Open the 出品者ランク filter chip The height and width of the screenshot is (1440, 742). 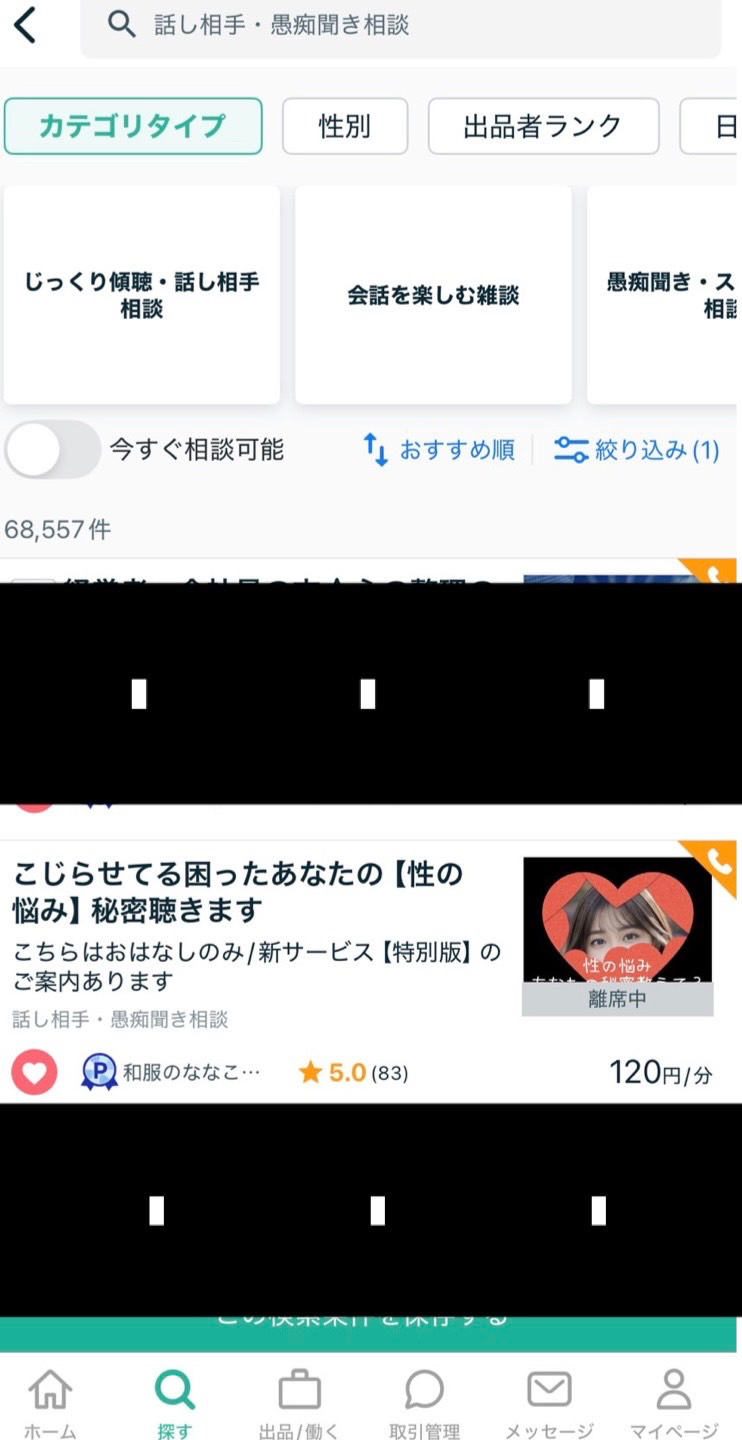(x=543, y=126)
